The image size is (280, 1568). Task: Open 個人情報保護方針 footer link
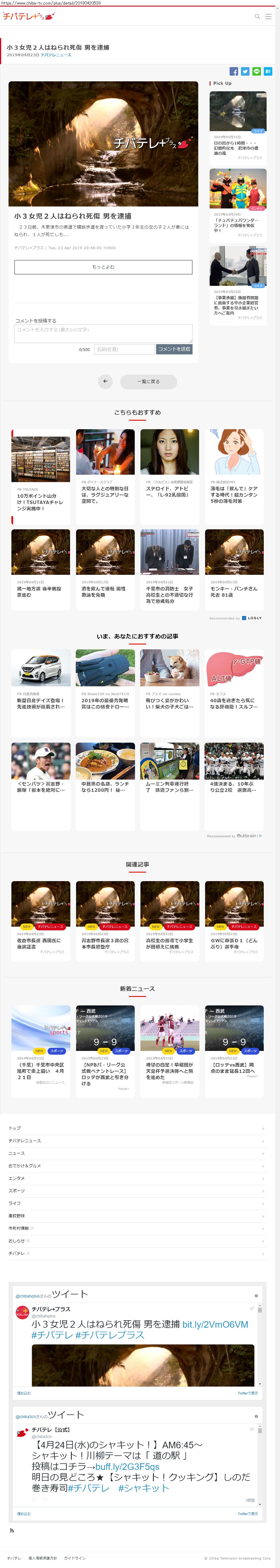(43, 1558)
